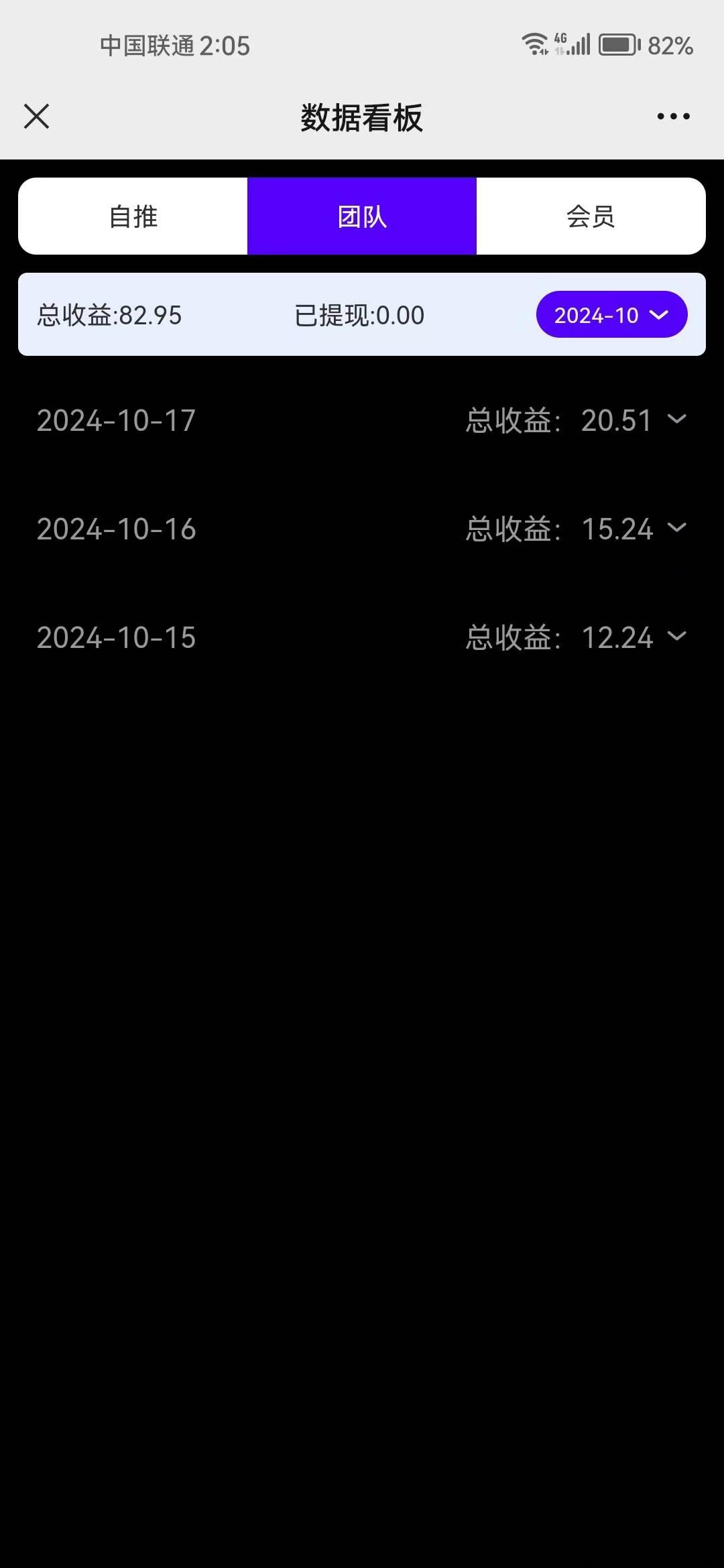The width and height of the screenshot is (724, 1568).
Task: Switch to the 会员 tab
Action: pyautogui.click(x=591, y=216)
